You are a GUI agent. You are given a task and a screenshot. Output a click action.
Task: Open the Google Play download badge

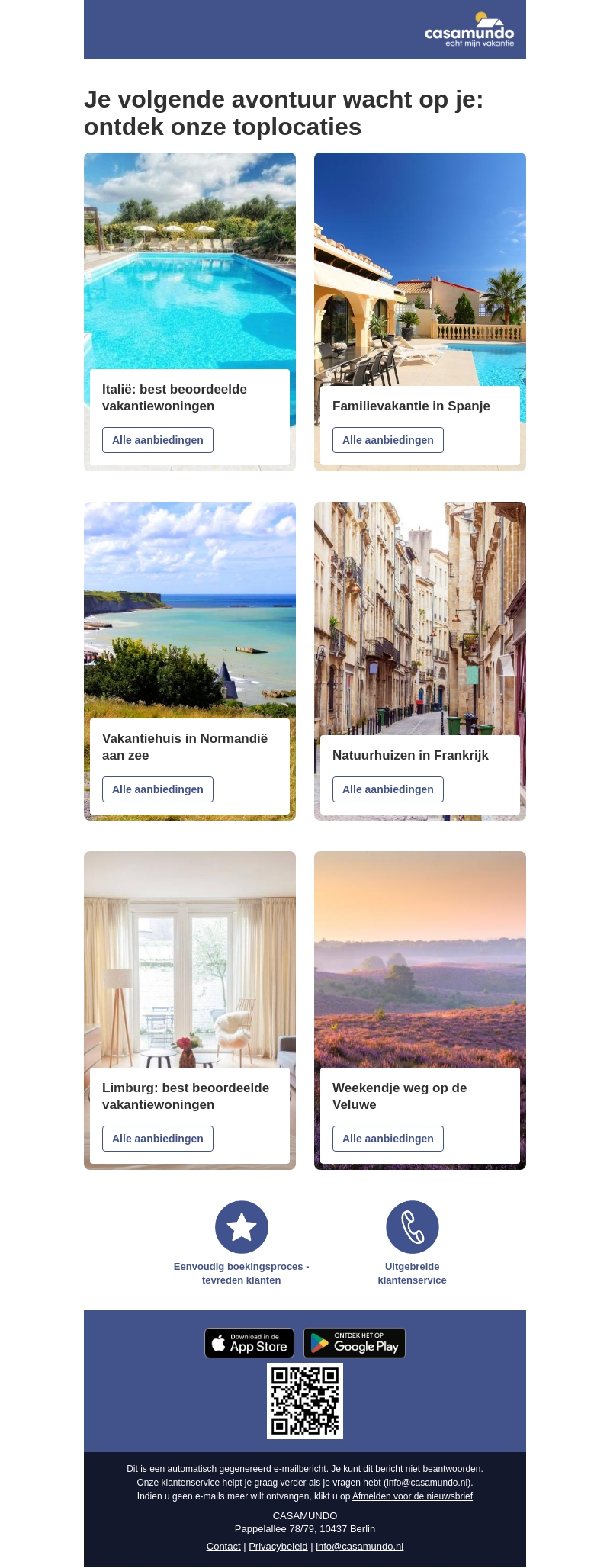pyautogui.click(x=354, y=1343)
